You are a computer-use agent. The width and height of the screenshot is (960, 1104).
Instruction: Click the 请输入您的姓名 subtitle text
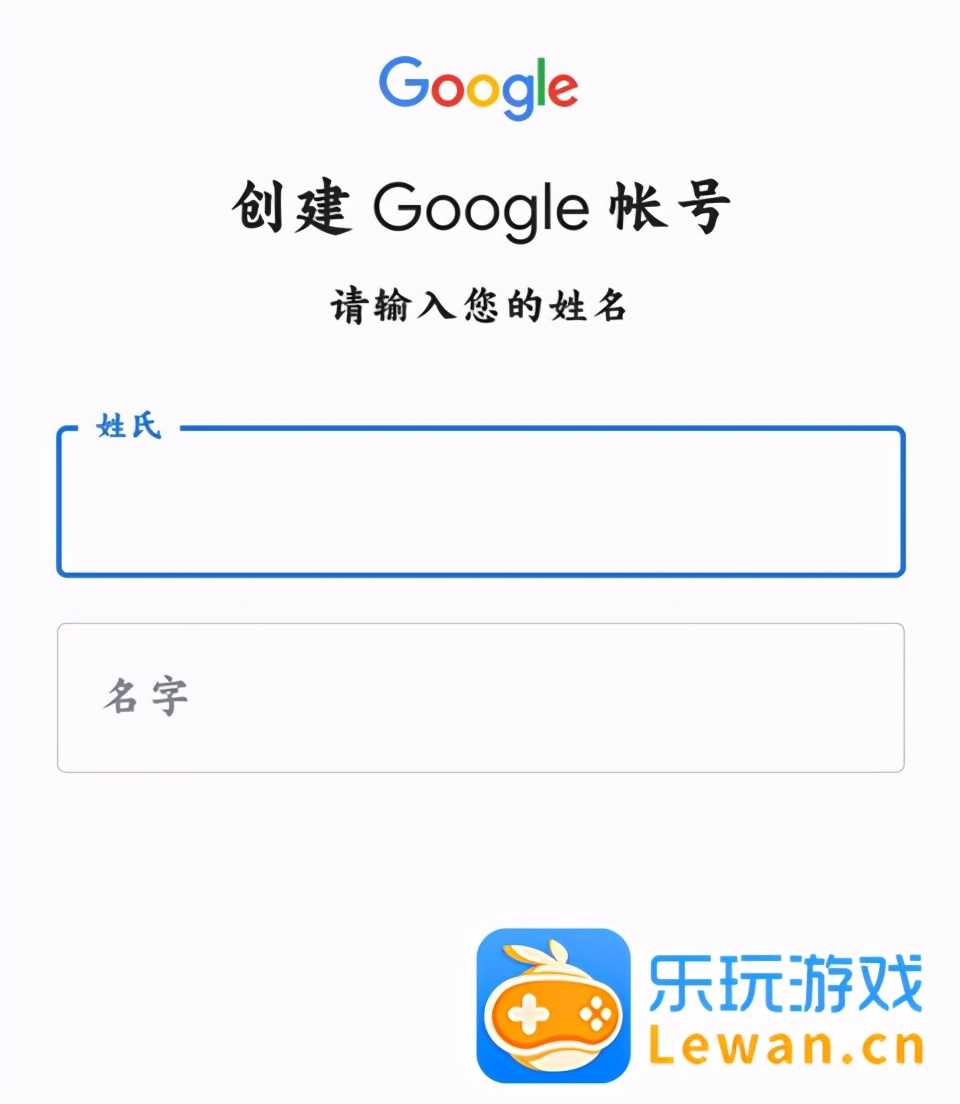(480, 303)
